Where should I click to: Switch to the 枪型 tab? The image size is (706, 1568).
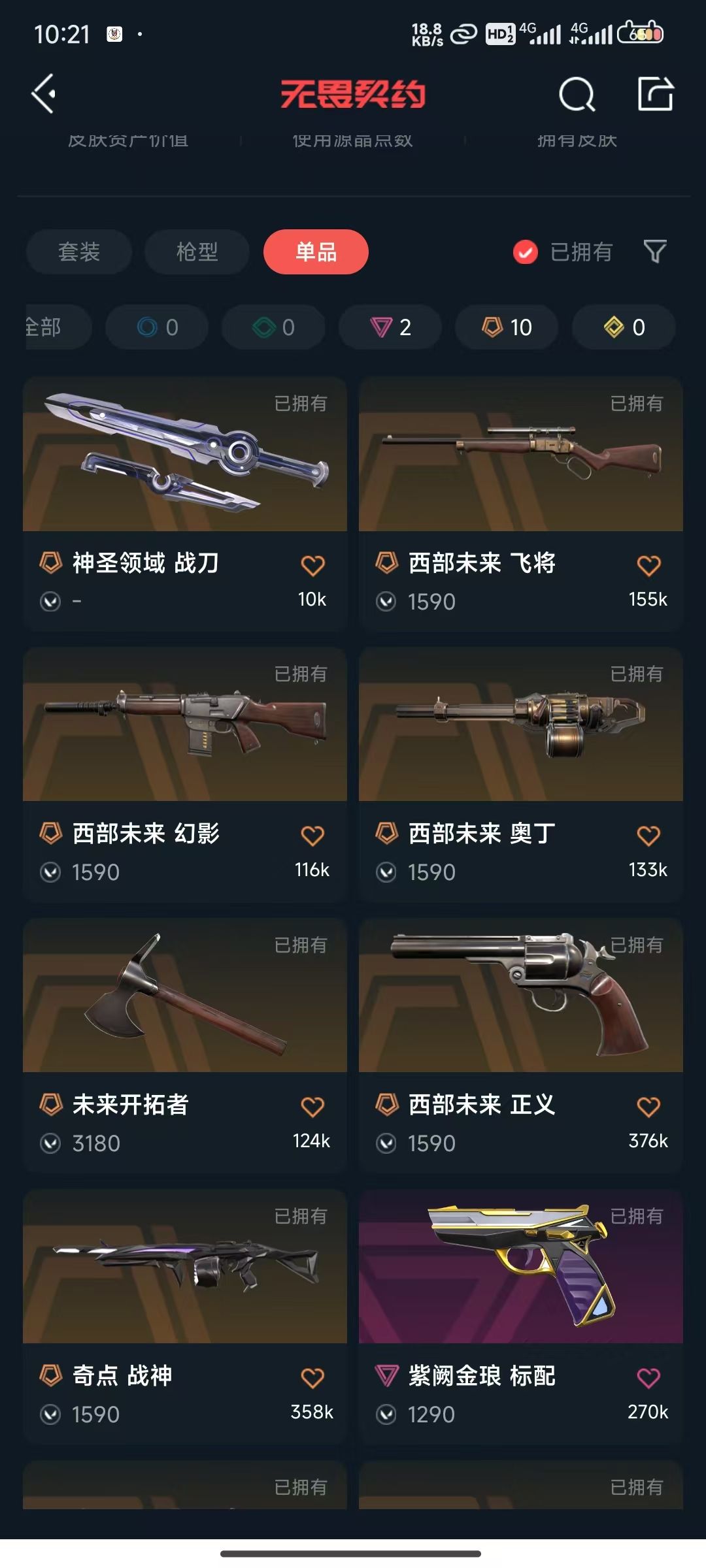point(197,252)
